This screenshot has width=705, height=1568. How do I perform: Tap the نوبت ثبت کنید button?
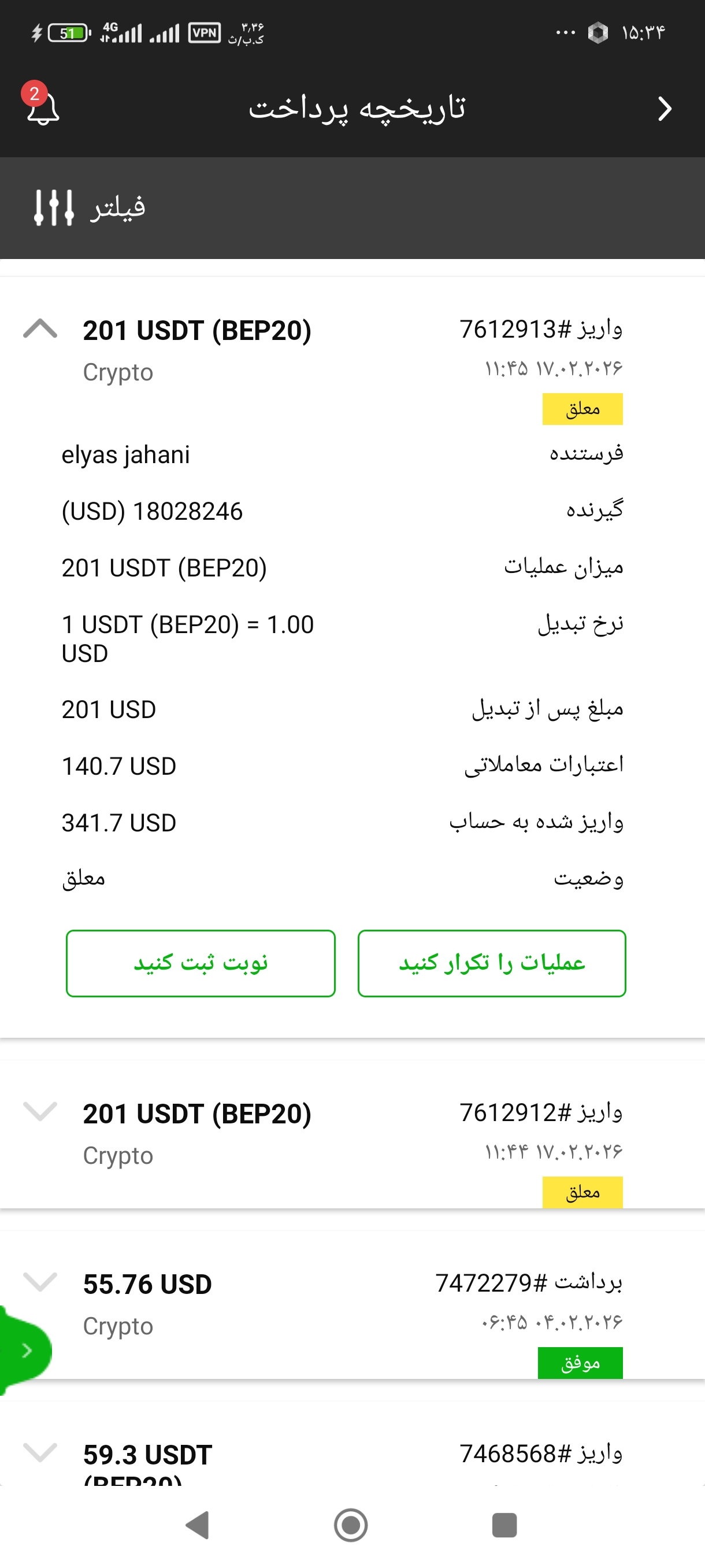pyautogui.click(x=201, y=963)
